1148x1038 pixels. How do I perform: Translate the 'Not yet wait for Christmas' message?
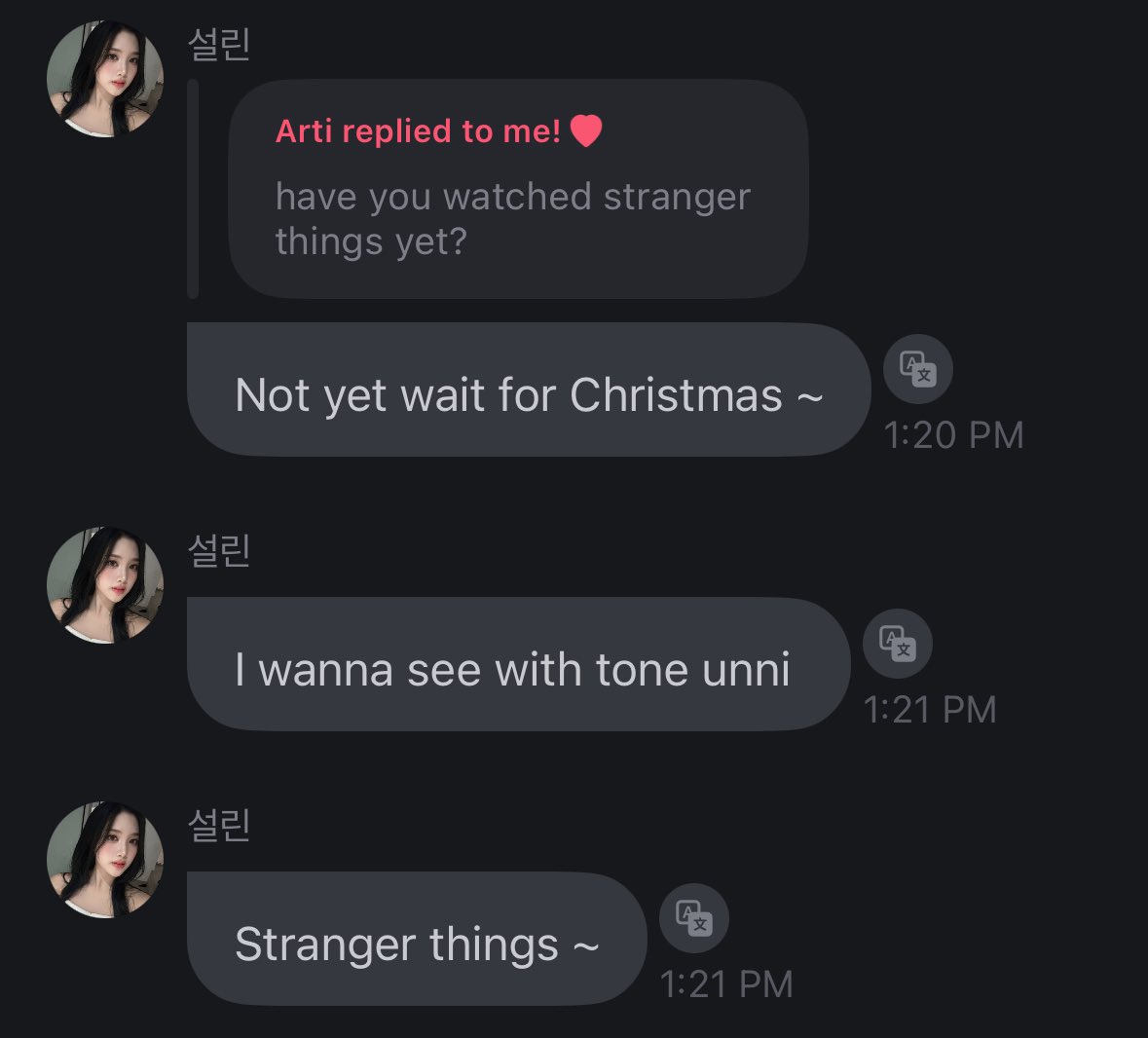(x=917, y=369)
